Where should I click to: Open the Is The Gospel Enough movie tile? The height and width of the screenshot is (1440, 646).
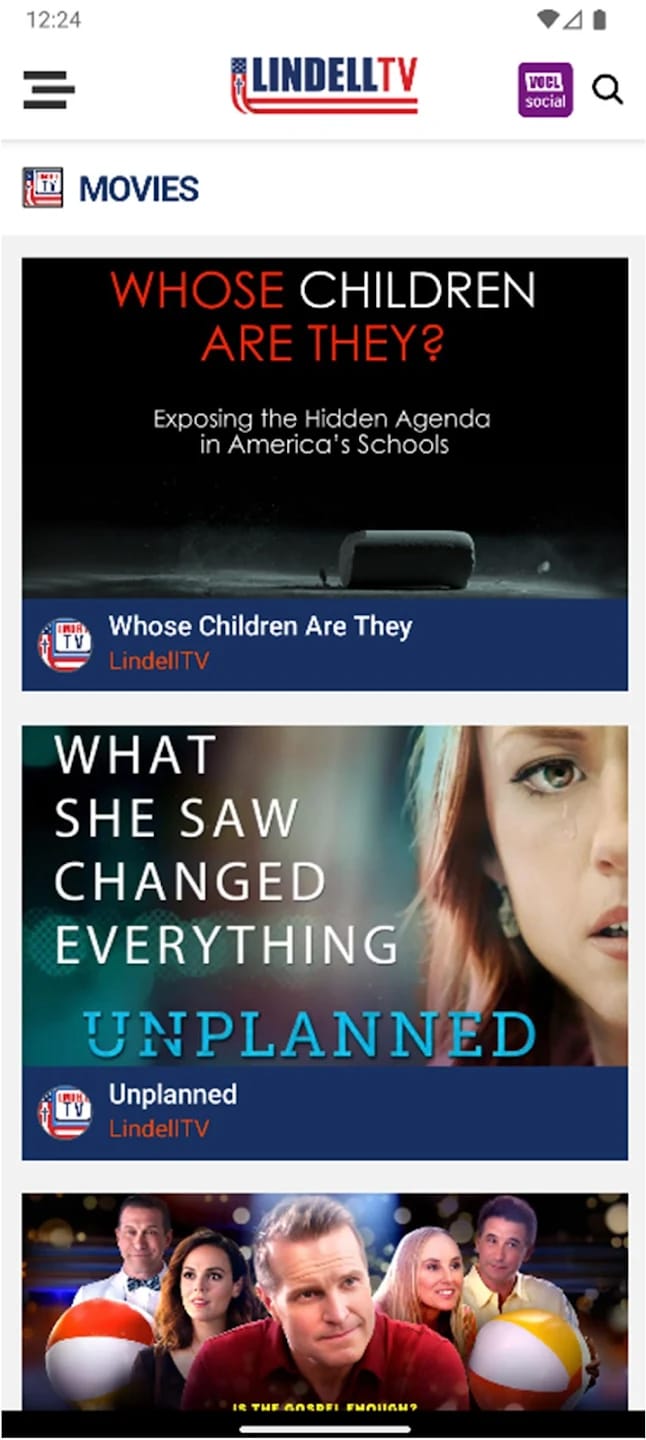pyautogui.click(x=325, y=1300)
